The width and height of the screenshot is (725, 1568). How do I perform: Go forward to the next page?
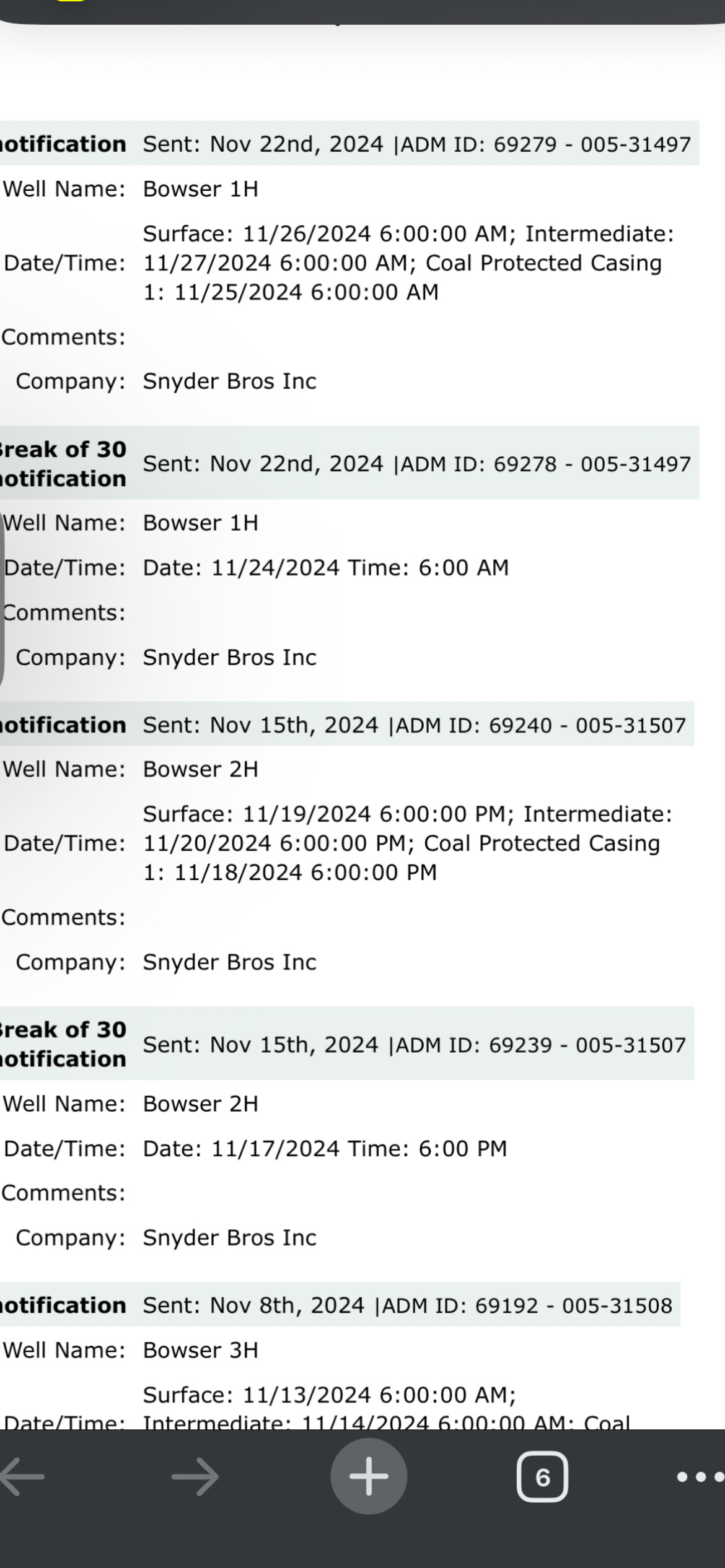tap(195, 1476)
